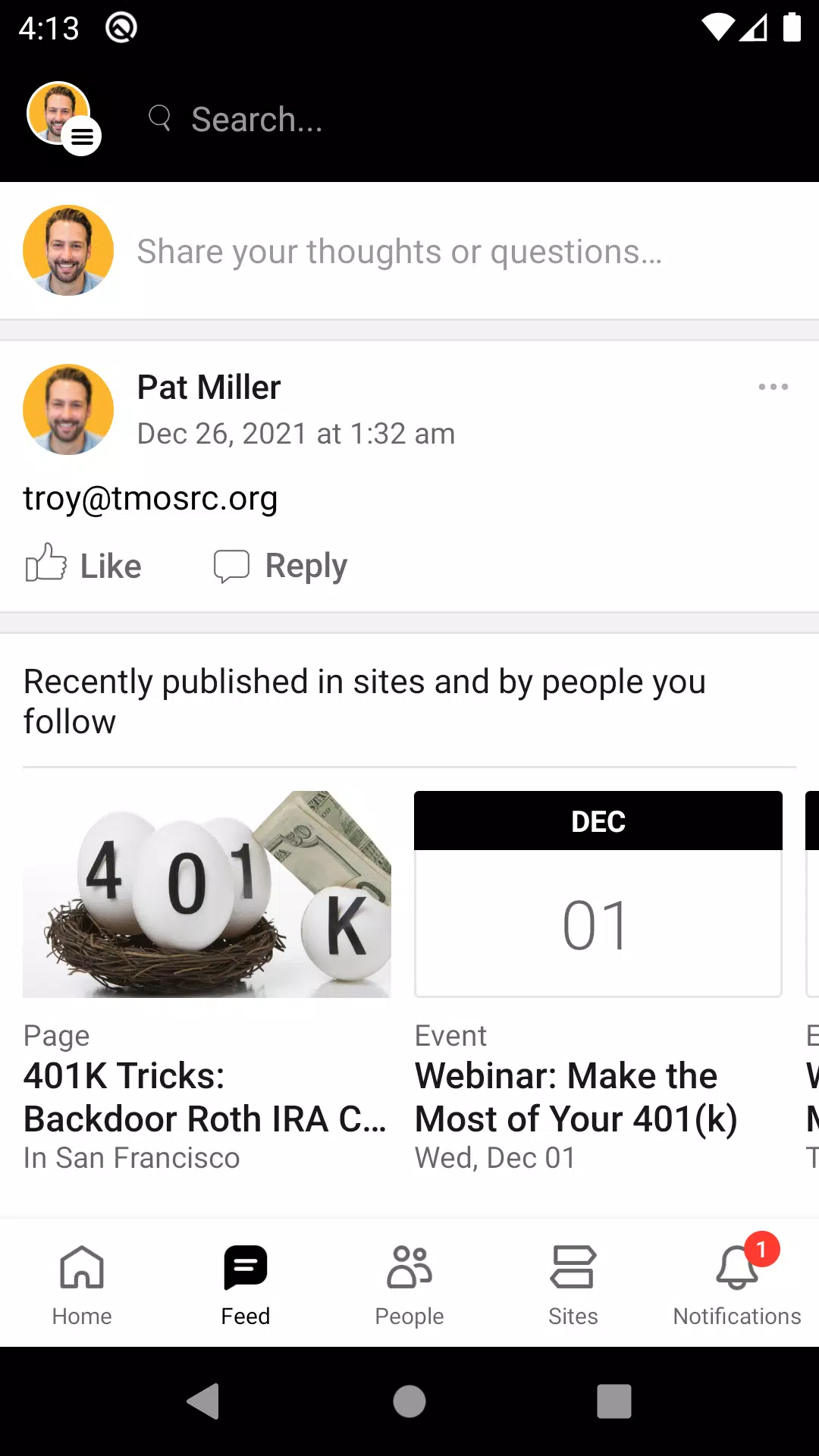Tap the Search field
This screenshot has width=819, height=1456.
coord(455,119)
